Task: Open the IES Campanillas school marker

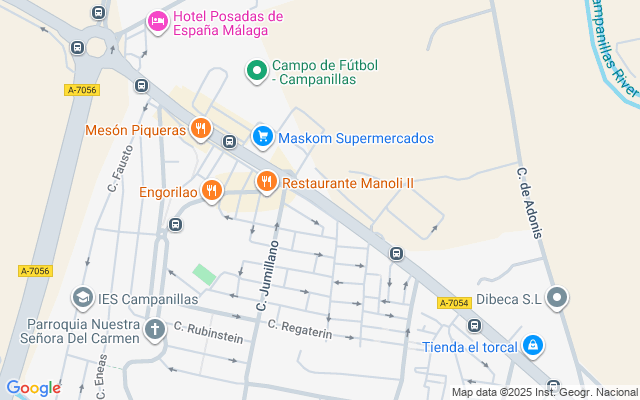Action: tap(81, 297)
